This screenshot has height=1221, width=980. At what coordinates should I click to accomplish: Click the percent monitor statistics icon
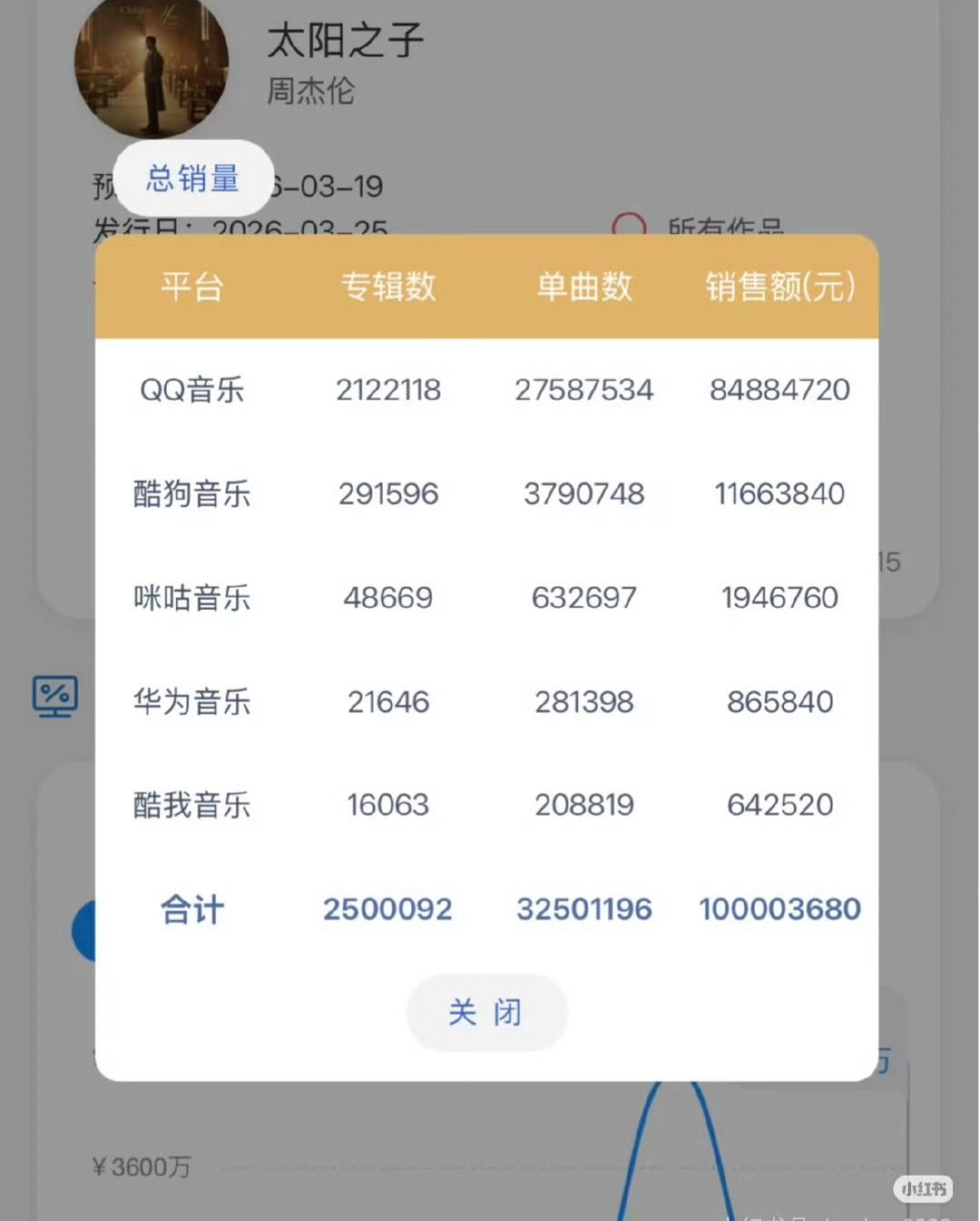click(54, 695)
